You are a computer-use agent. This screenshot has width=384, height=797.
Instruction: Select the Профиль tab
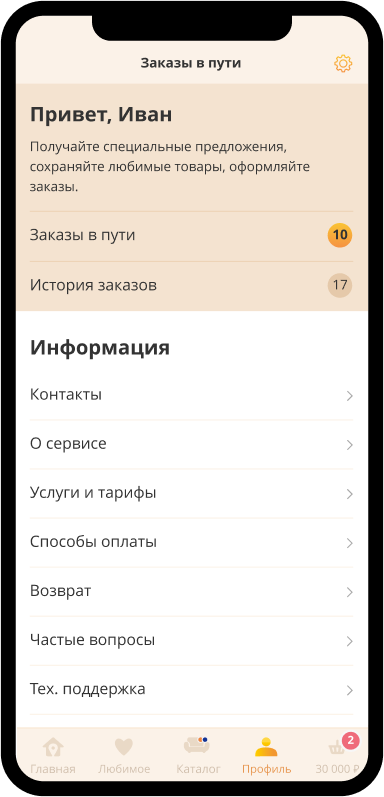click(x=266, y=755)
